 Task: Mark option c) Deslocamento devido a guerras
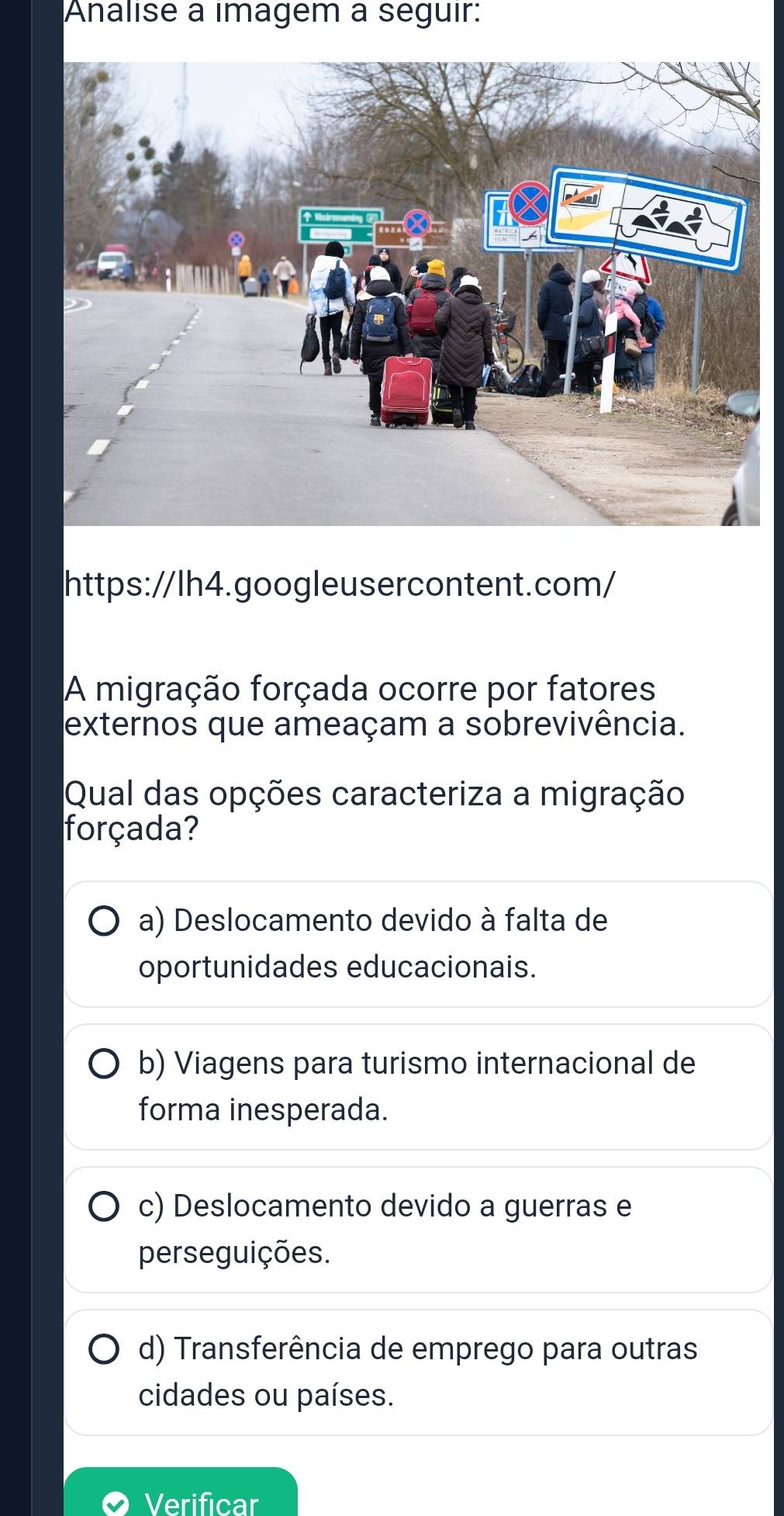(x=105, y=1206)
